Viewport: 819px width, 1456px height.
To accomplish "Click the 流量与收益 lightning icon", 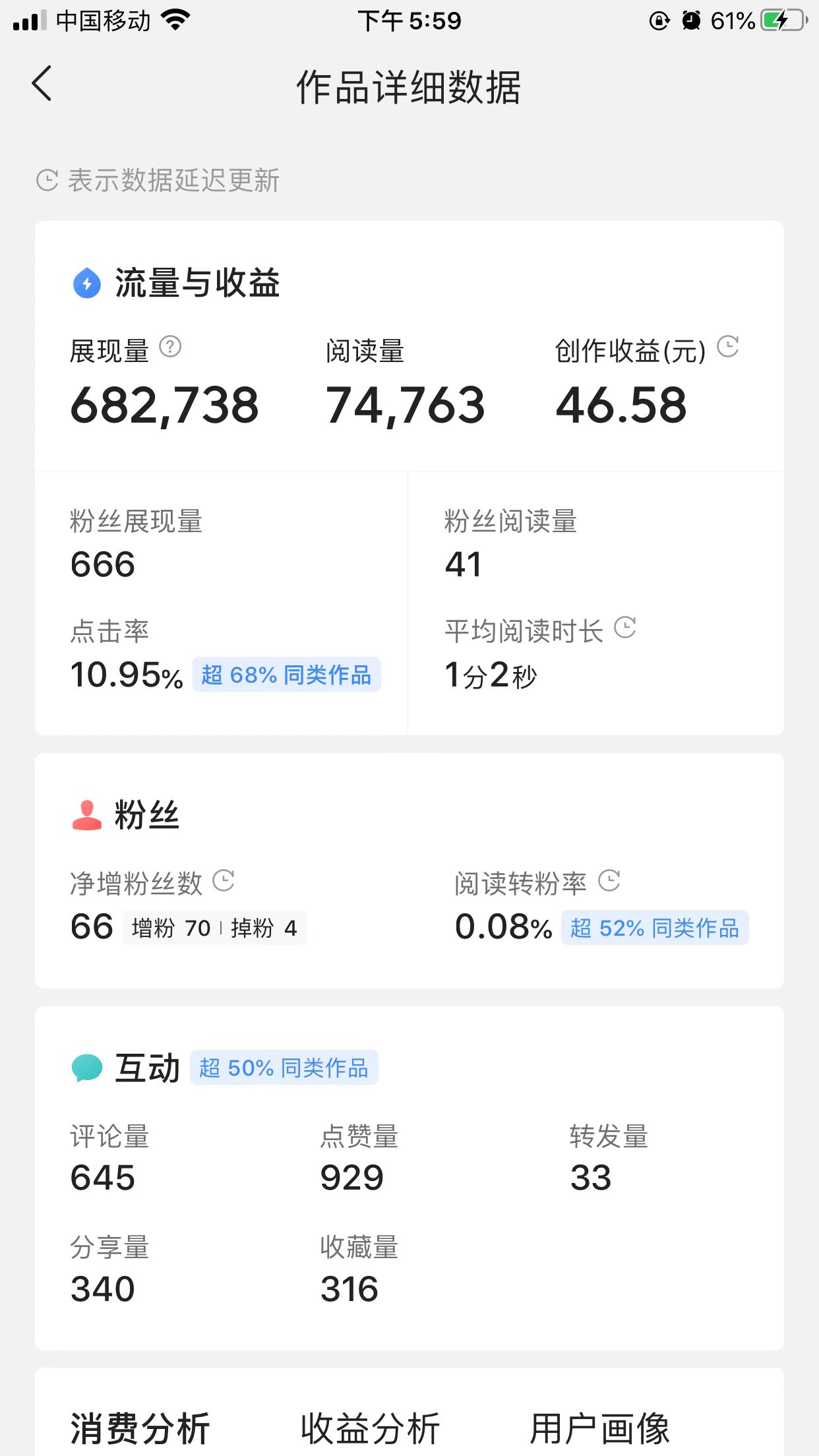I will 86,284.
